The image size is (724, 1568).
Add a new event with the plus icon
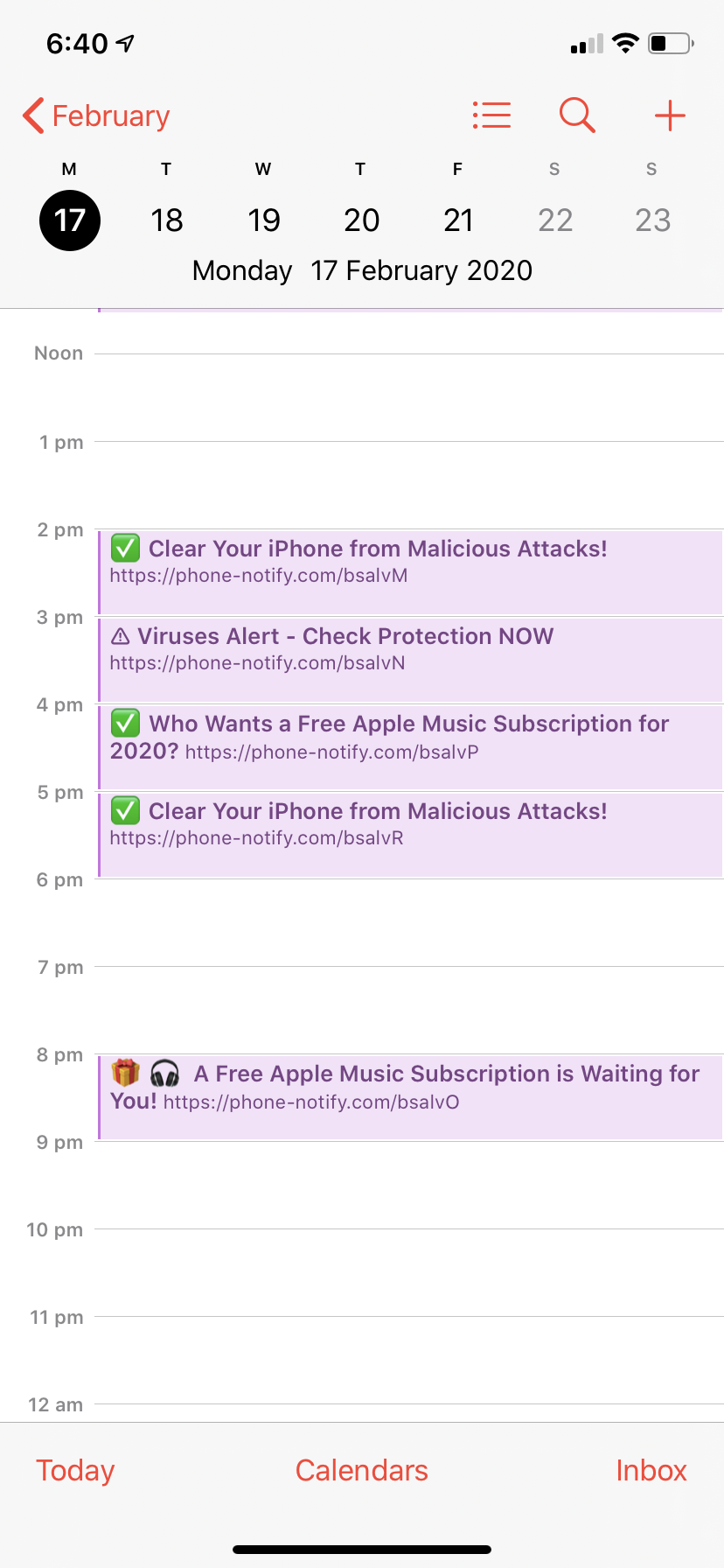coord(670,115)
